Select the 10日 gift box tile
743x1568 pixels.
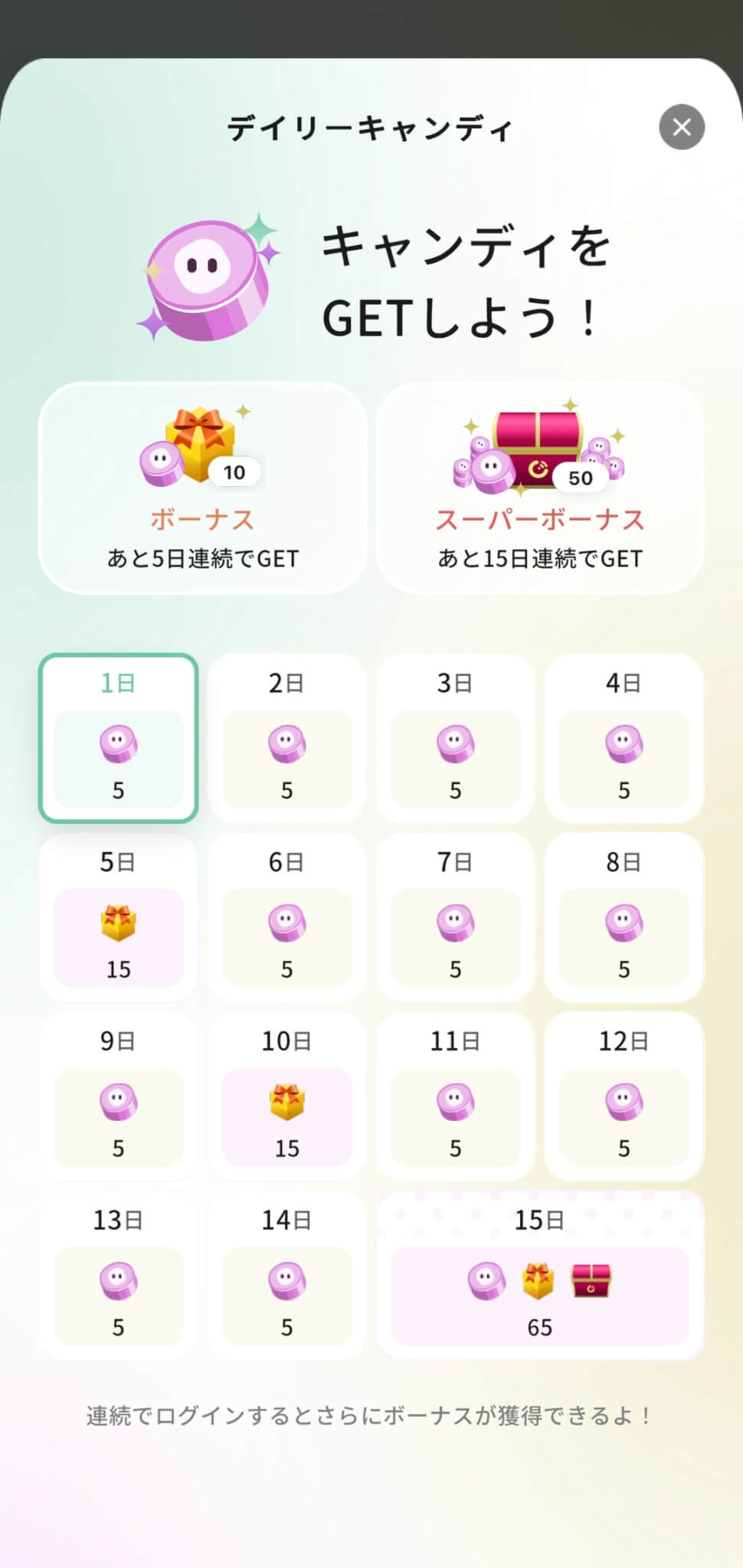tap(286, 1097)
